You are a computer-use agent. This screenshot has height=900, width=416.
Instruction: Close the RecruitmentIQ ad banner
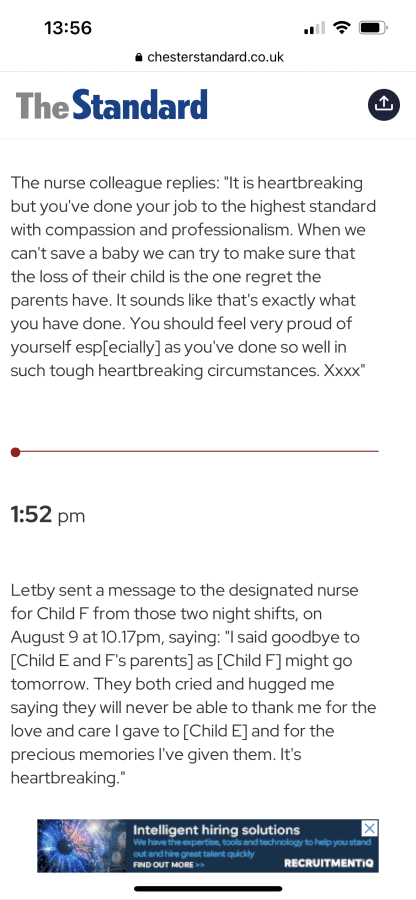pyautogui.click(x=370, y=828)
